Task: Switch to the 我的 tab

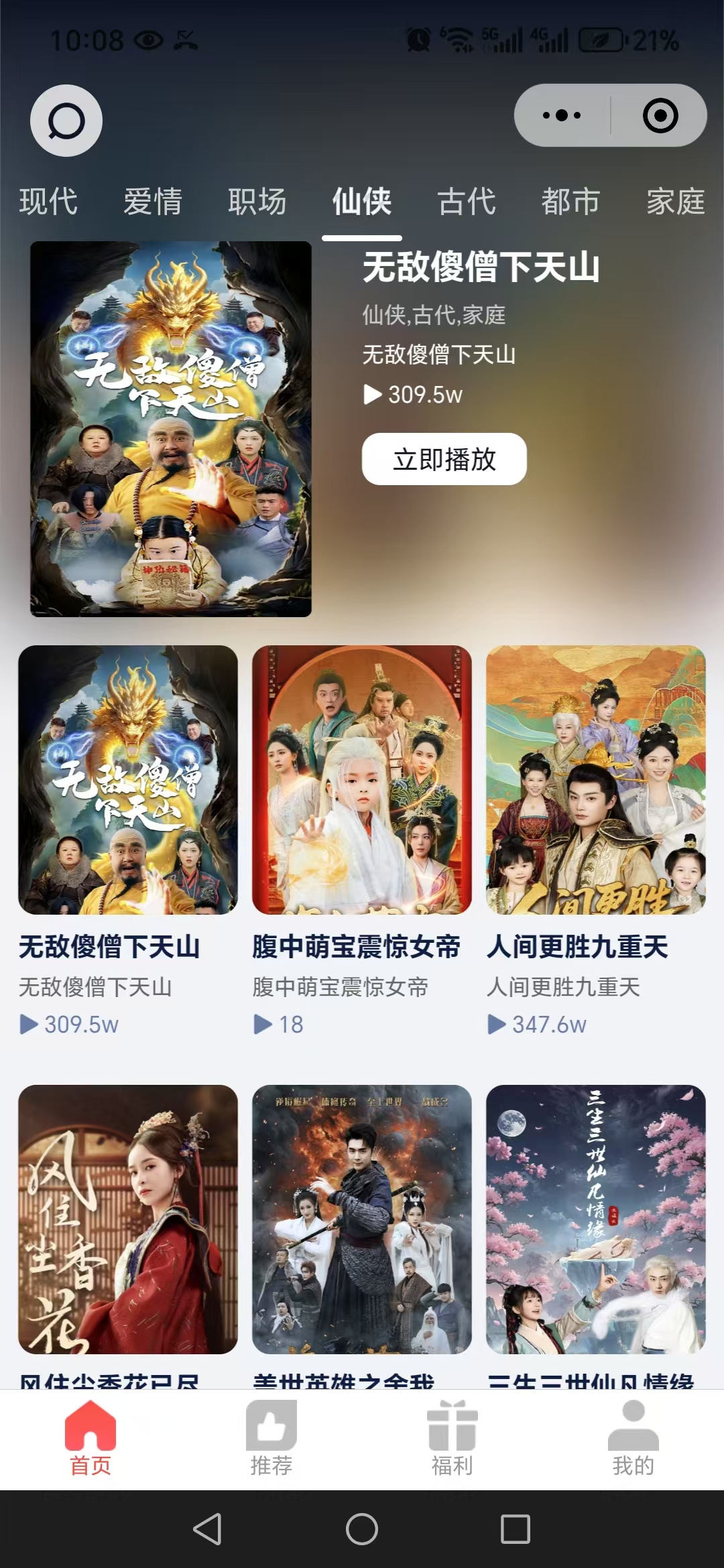Action: (633, 1438)
